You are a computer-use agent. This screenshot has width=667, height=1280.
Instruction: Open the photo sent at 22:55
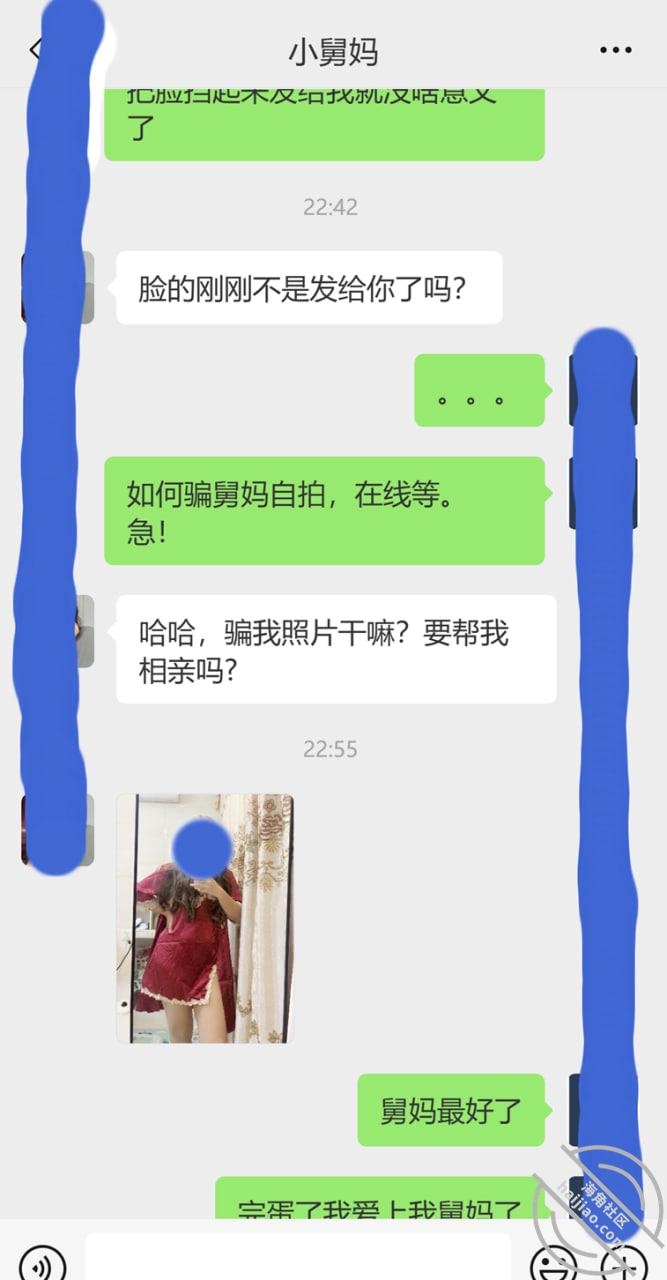(x=205, y=918)
